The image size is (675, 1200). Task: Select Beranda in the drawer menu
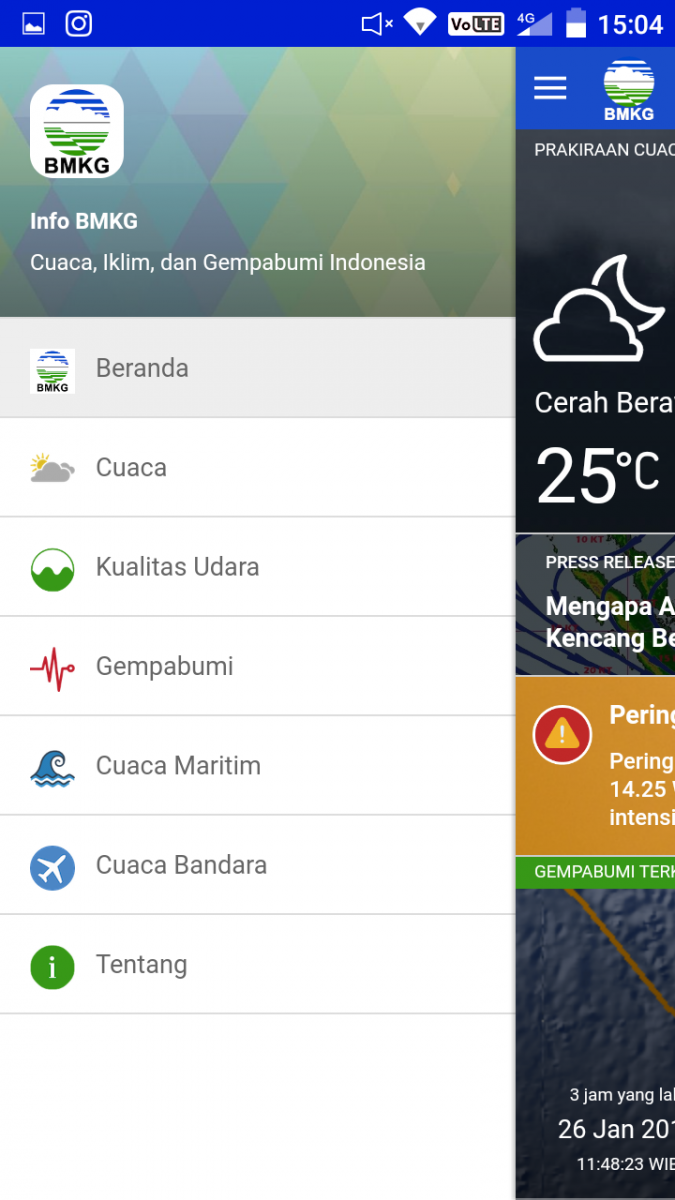click(257, 368)
